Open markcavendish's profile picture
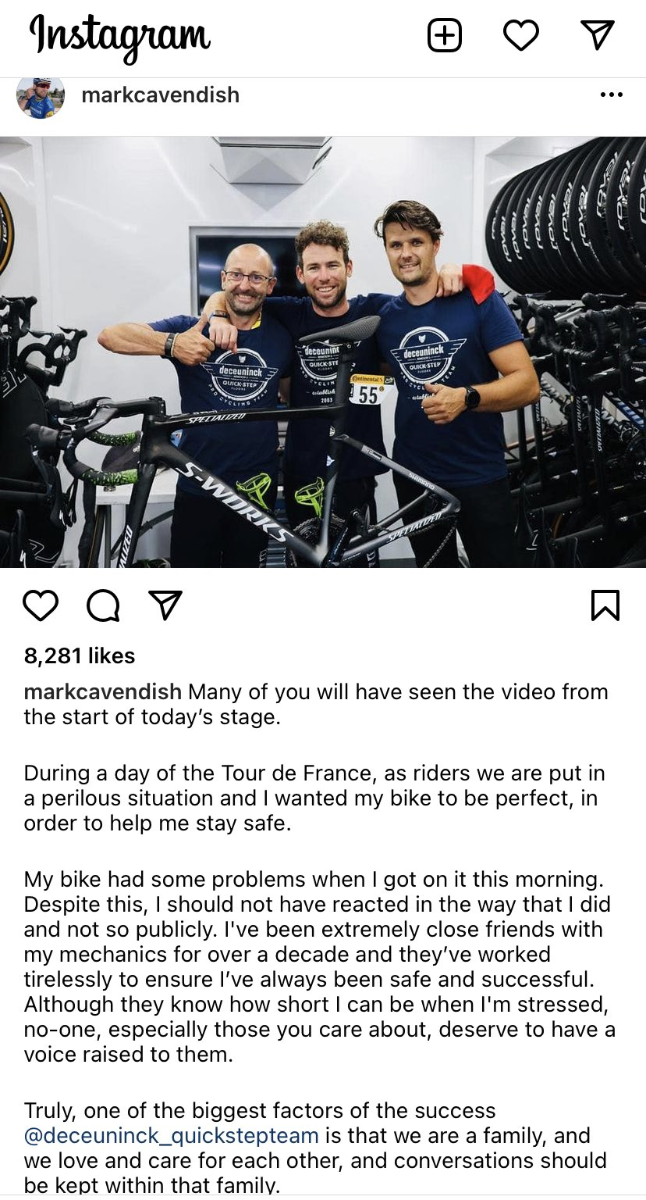The width and height of the screenshot is (646, 1200). [41, 97]
